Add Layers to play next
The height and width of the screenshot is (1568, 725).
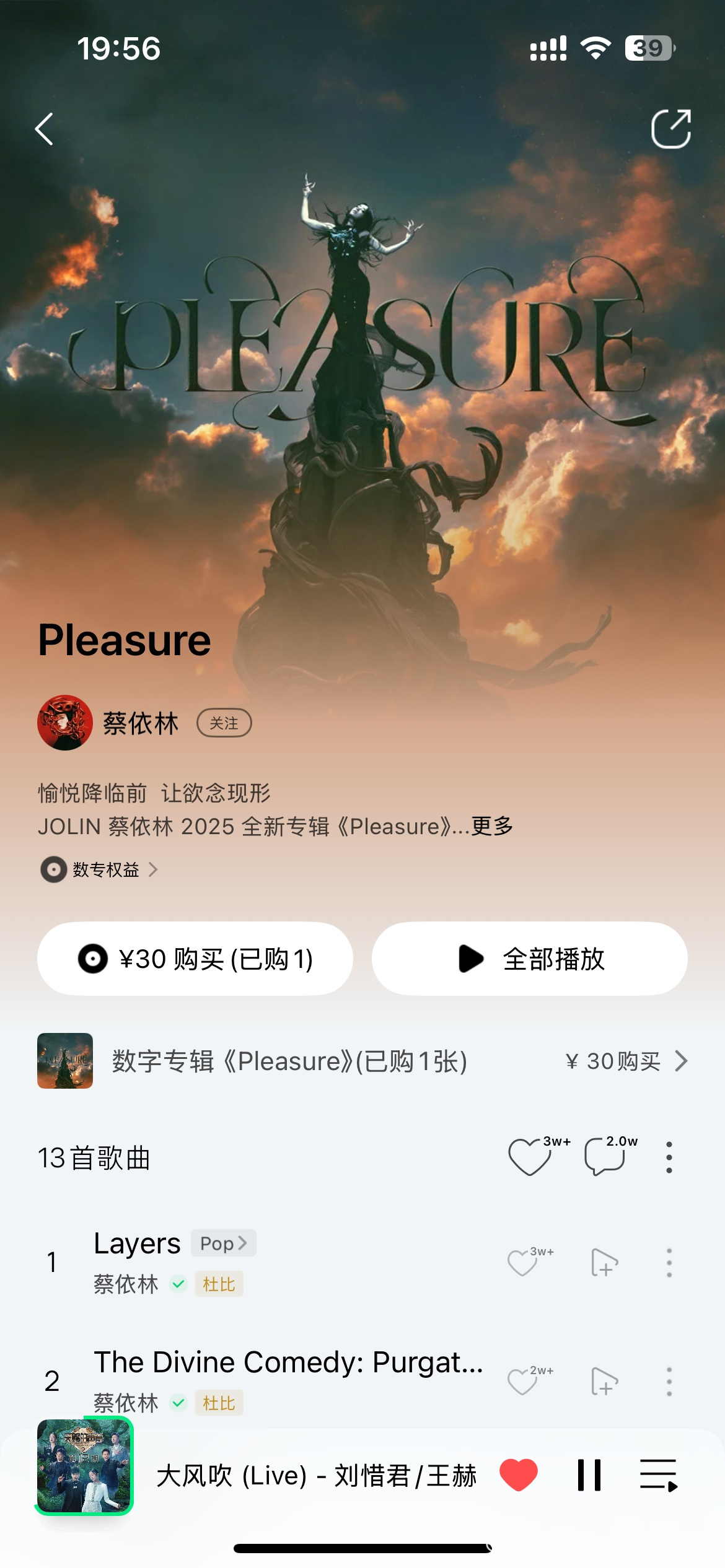[x=604, y=1263]
